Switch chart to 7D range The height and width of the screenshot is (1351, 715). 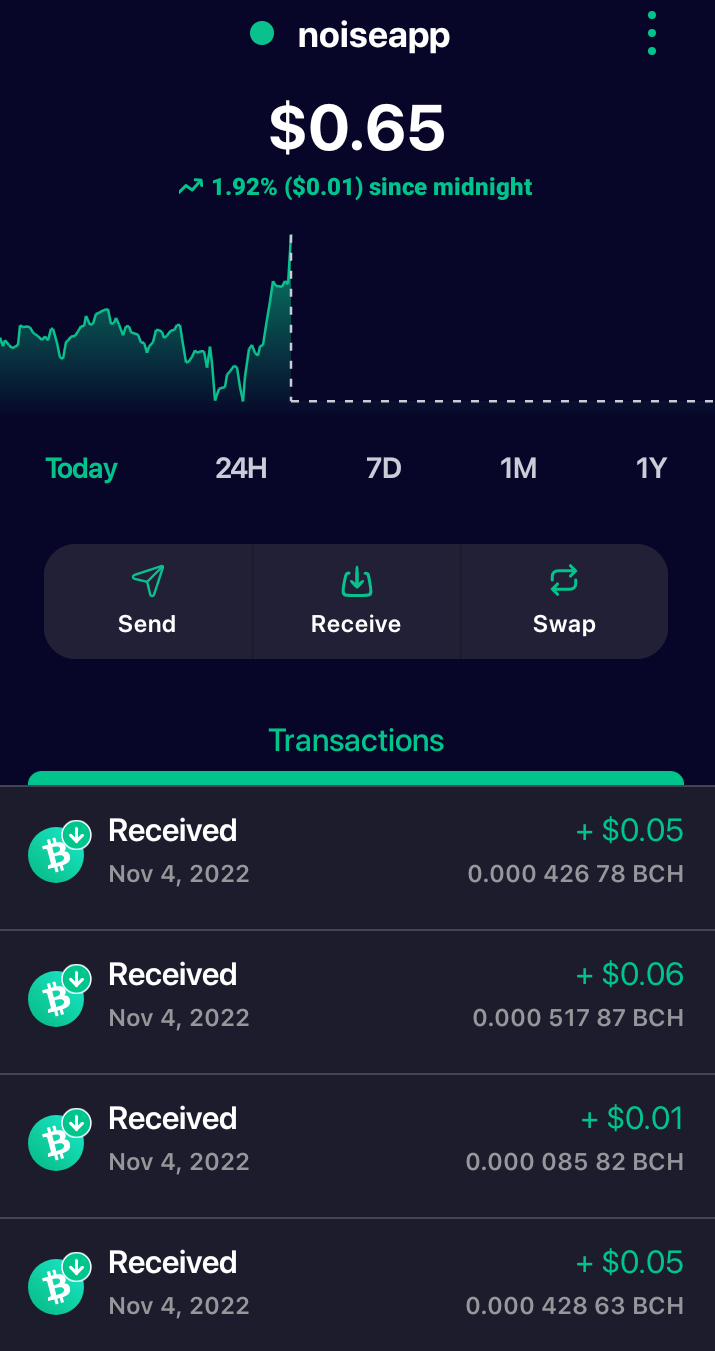(384, 468)
